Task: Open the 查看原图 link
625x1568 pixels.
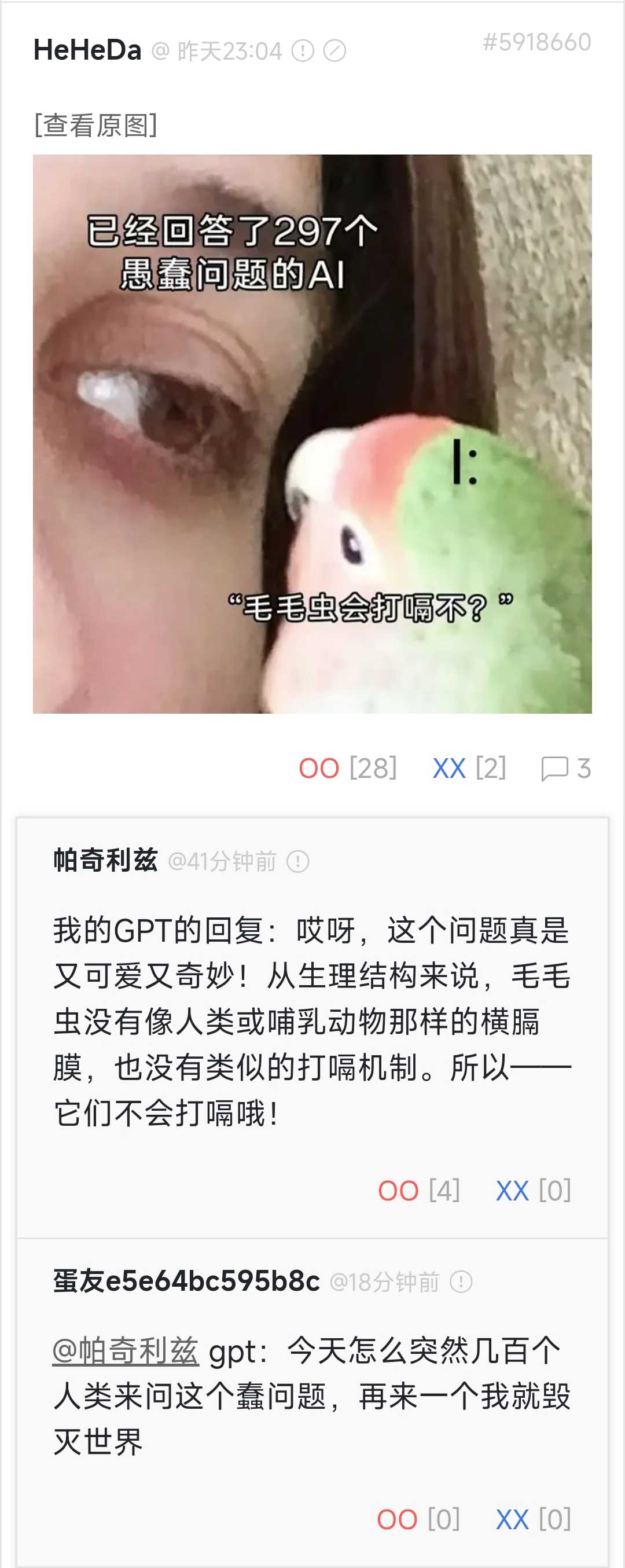Action: coord(95,126)
